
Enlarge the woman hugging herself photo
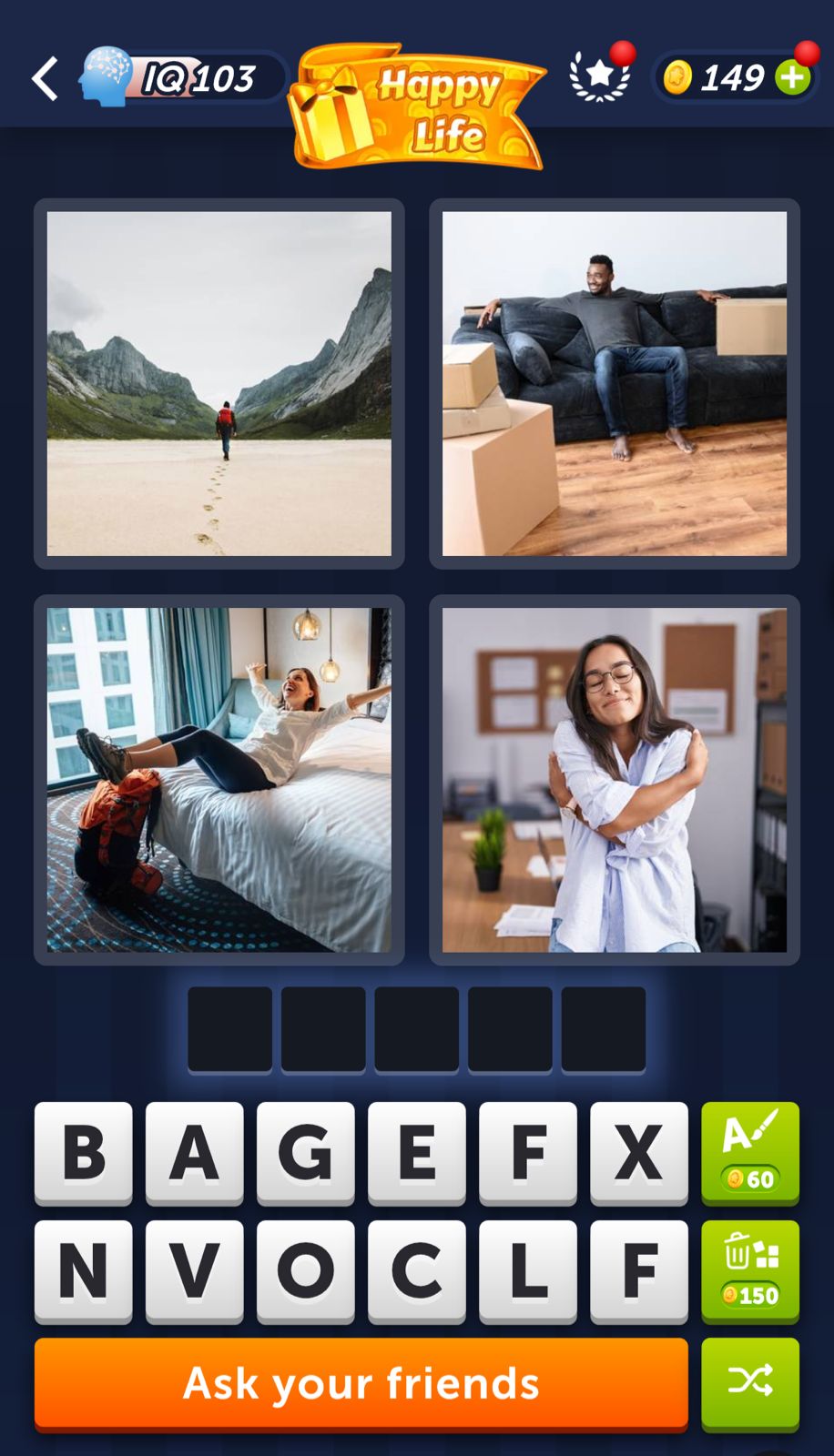tap(615, 780)
